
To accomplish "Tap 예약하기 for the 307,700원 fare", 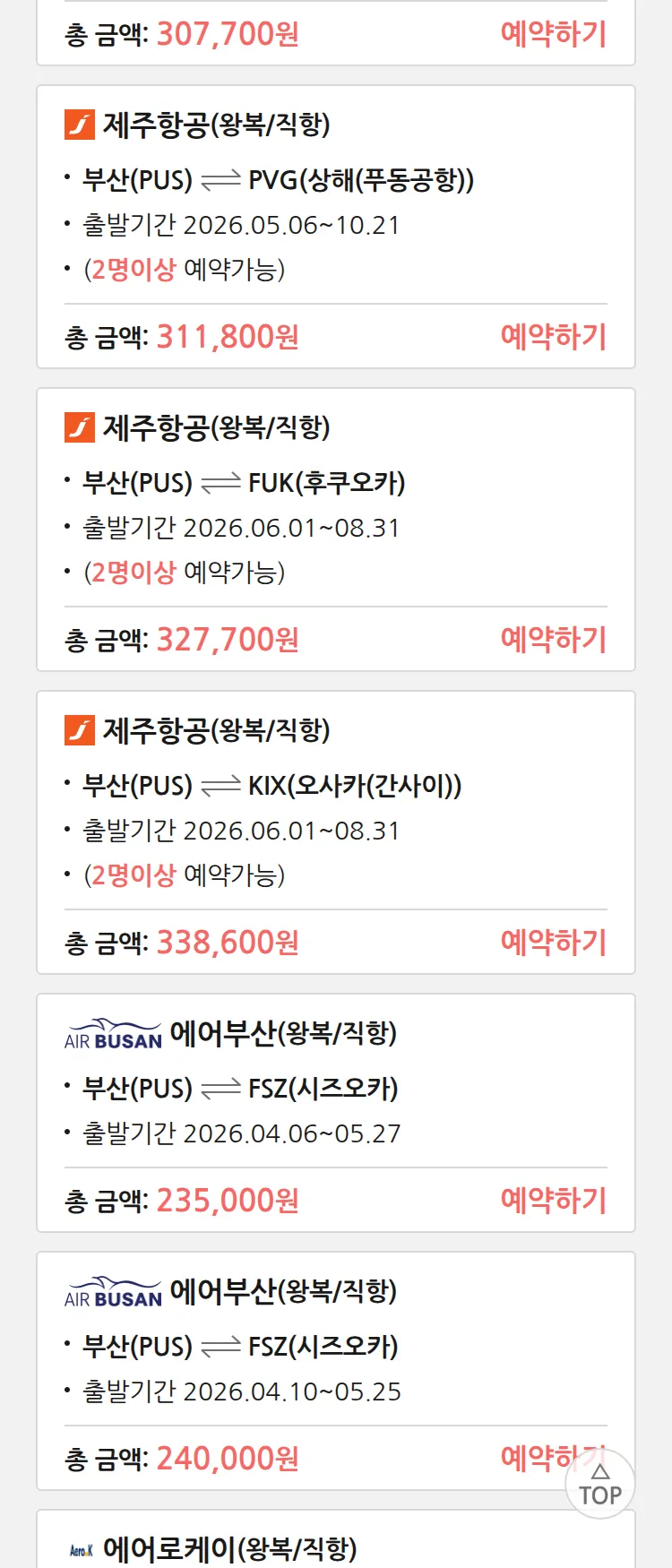I will point(553,34).
